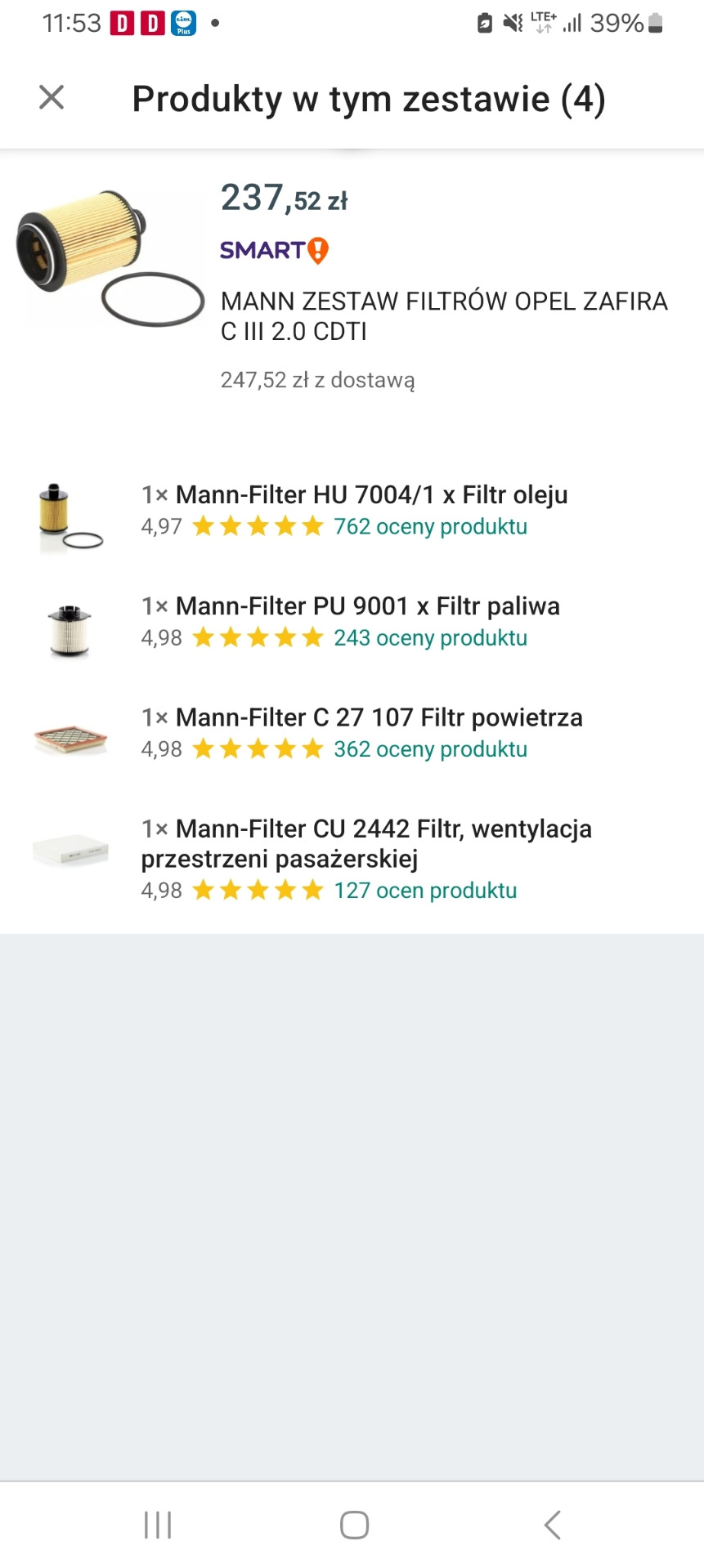This screenshot has height=1568, width=704.
Task: View the 362 oceny produktu reviews
Action: 430,749
